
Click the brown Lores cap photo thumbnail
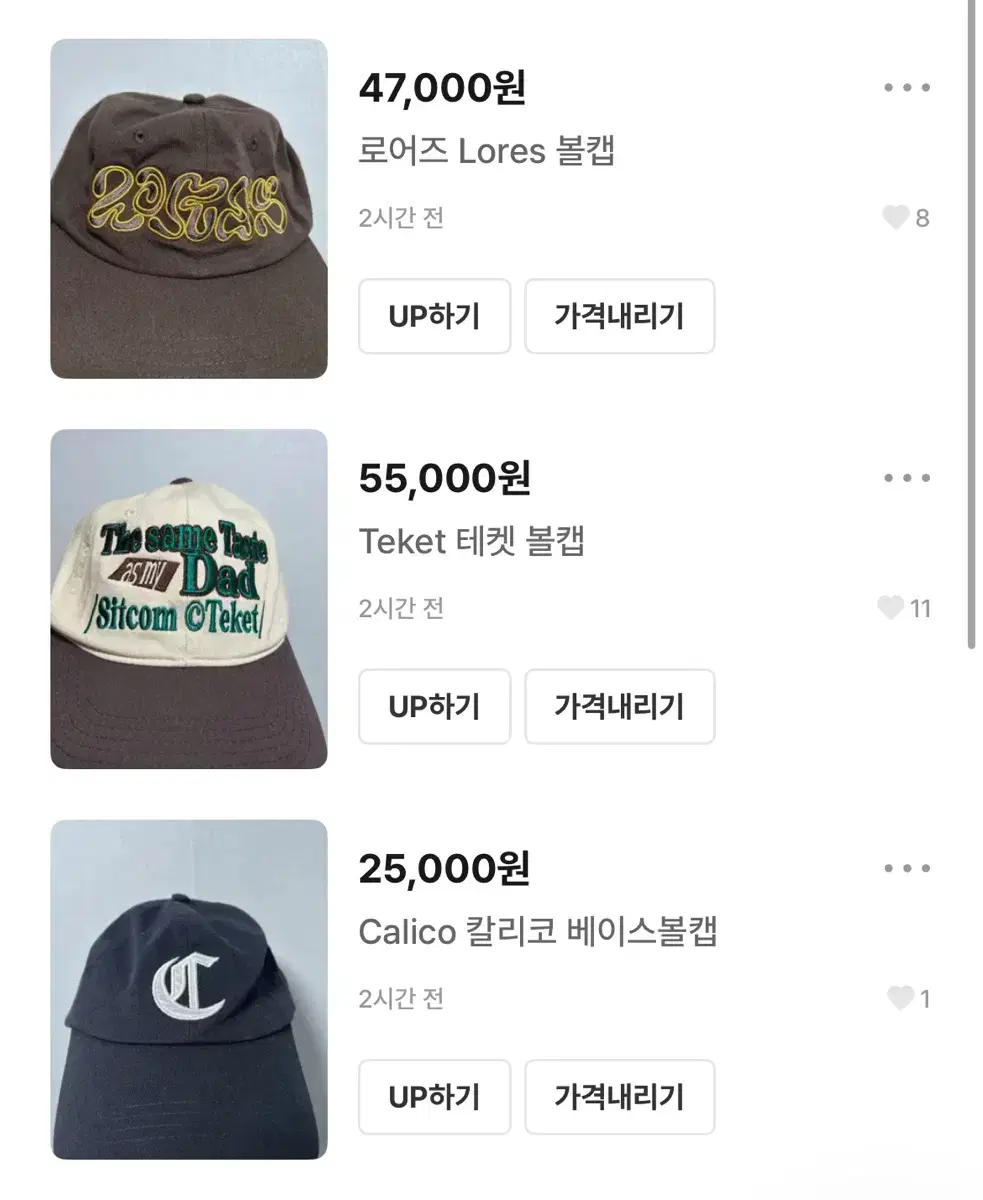click(189, 208)
